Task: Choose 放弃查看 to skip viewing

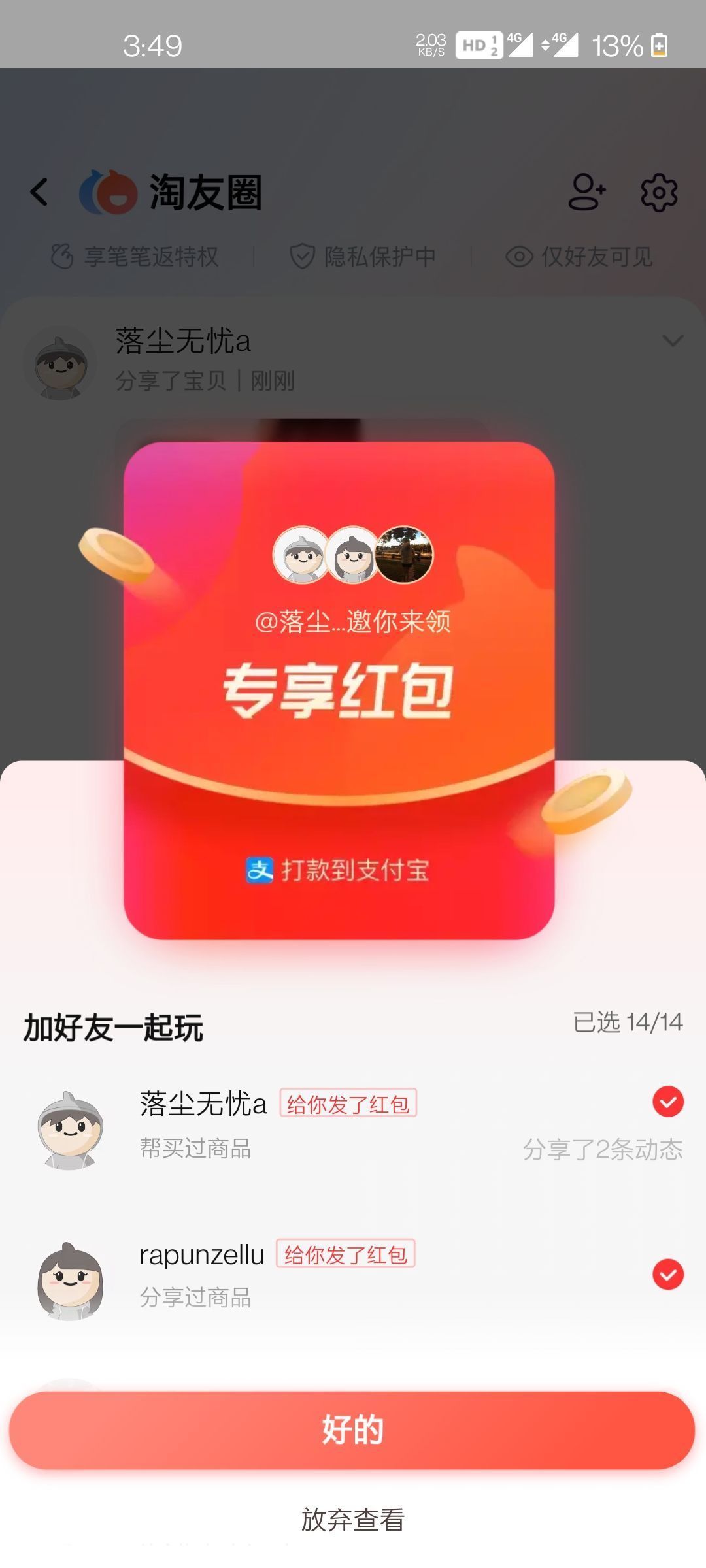Action: [x=352, y=1520]
